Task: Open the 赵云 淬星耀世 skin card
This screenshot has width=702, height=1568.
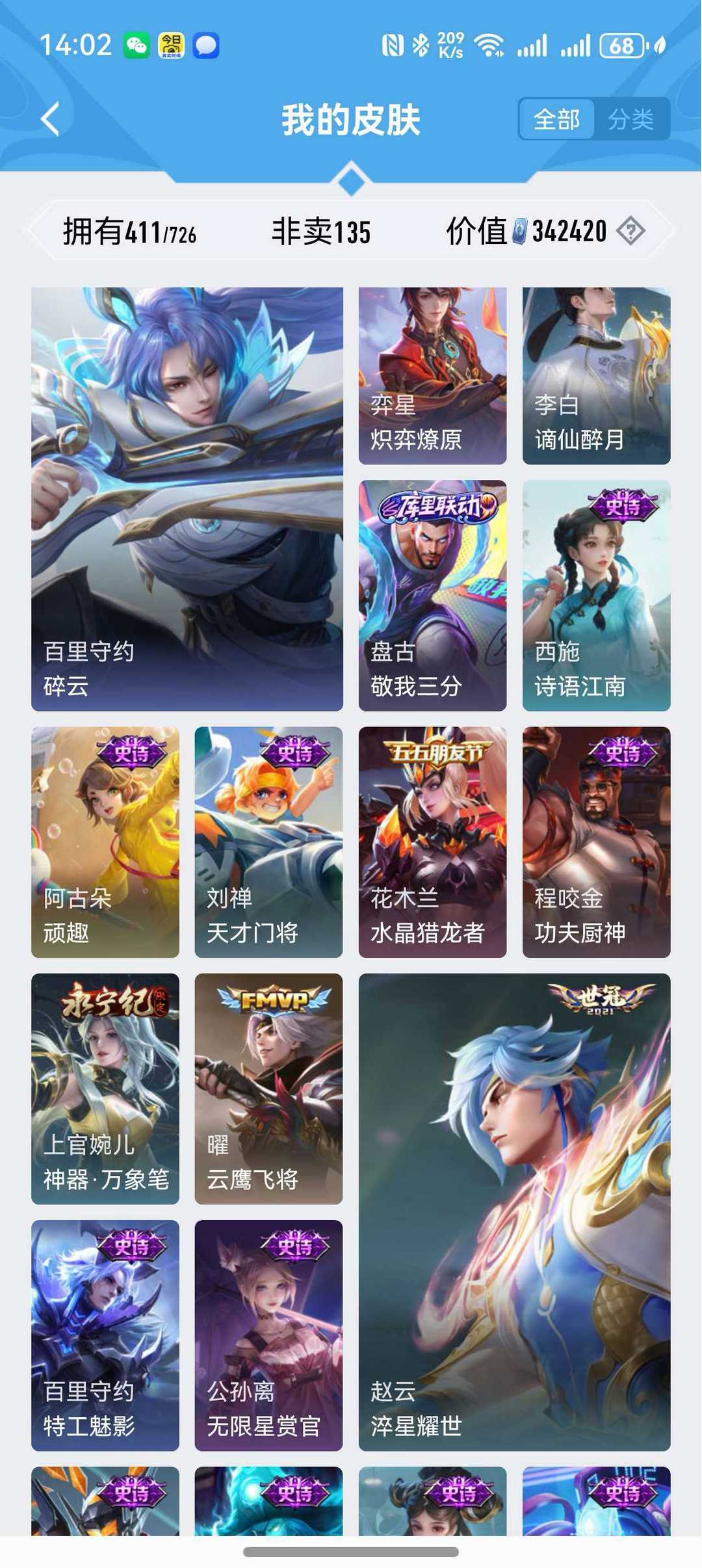Action: [514, 1212]
